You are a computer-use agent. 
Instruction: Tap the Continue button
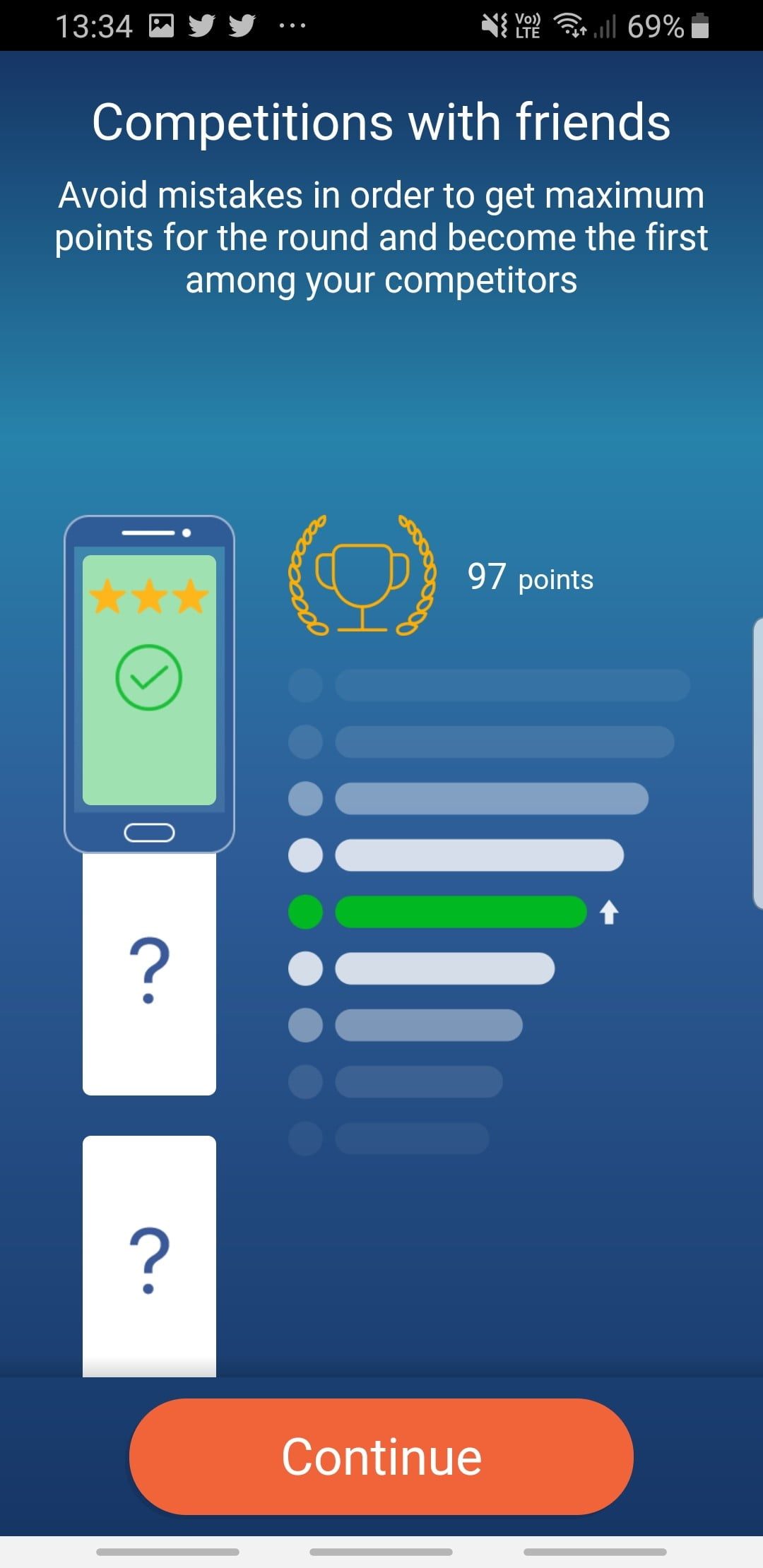(381, 1456)
